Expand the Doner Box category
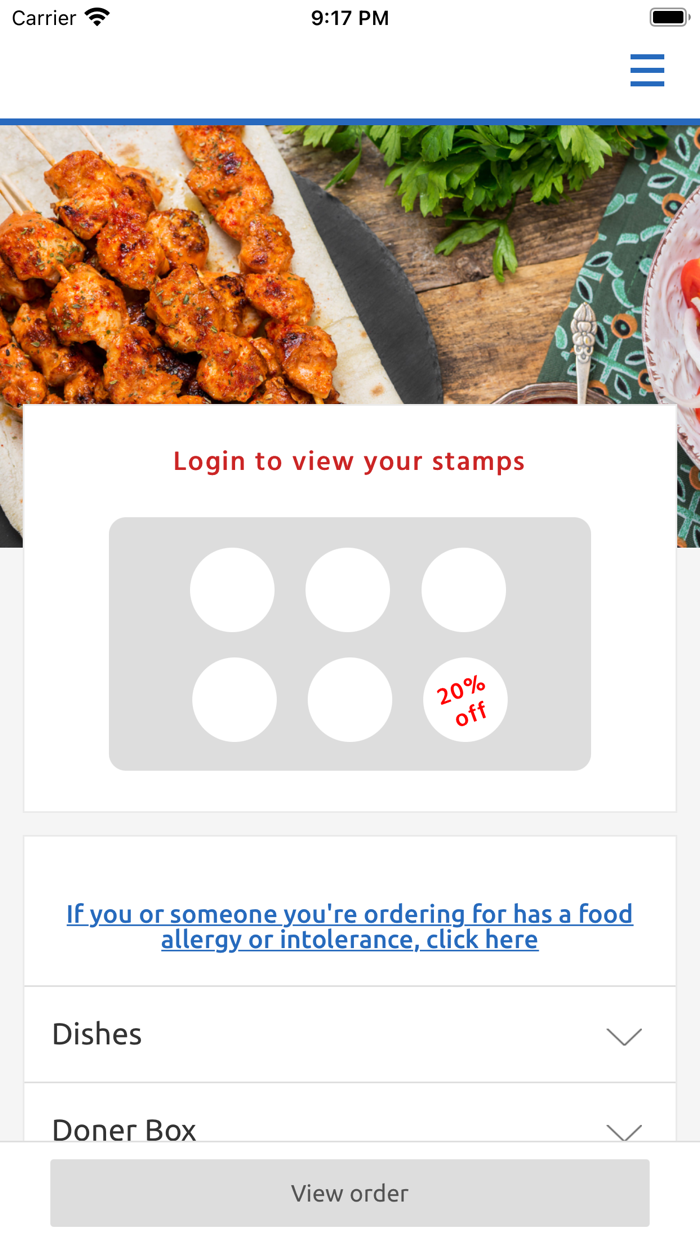Screen dimensions: 700x1244 pos(349,1126)
